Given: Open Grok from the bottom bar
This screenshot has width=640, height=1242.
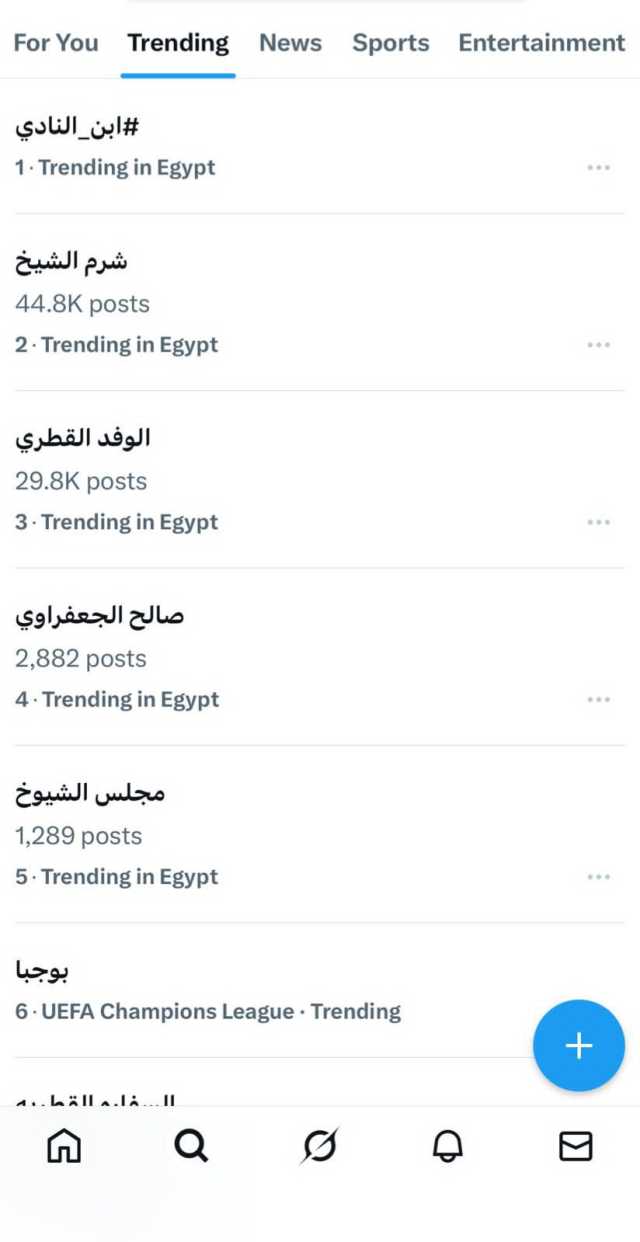Looking at the screenshot, I should pos(320,1146).
